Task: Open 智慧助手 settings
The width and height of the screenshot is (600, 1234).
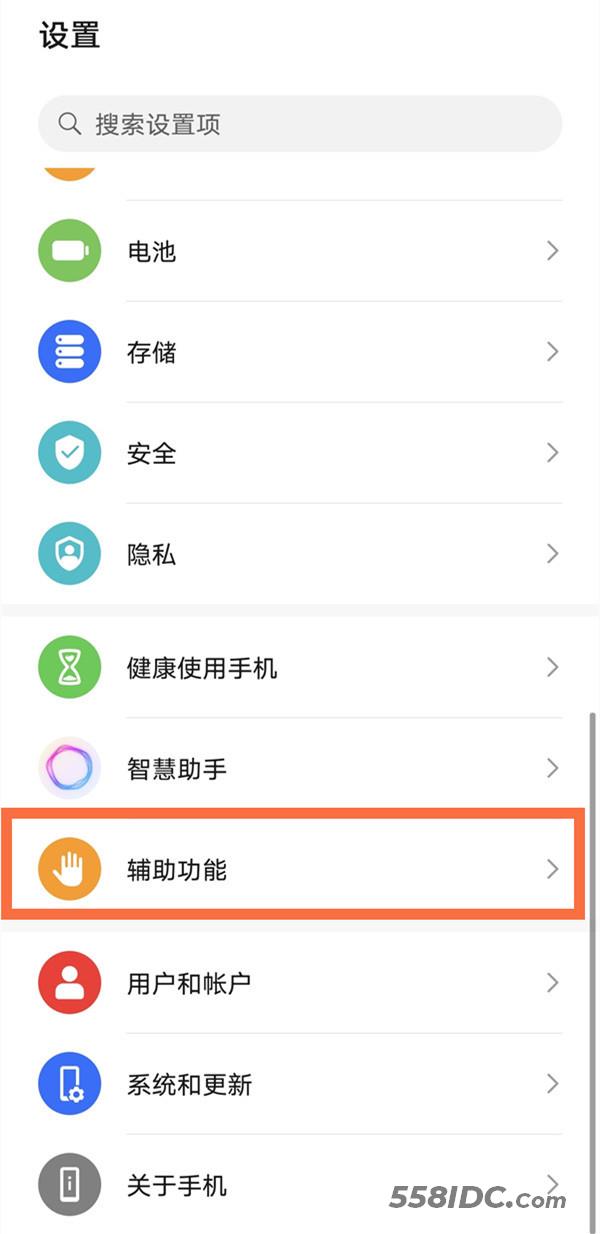Action: point(300,768)
